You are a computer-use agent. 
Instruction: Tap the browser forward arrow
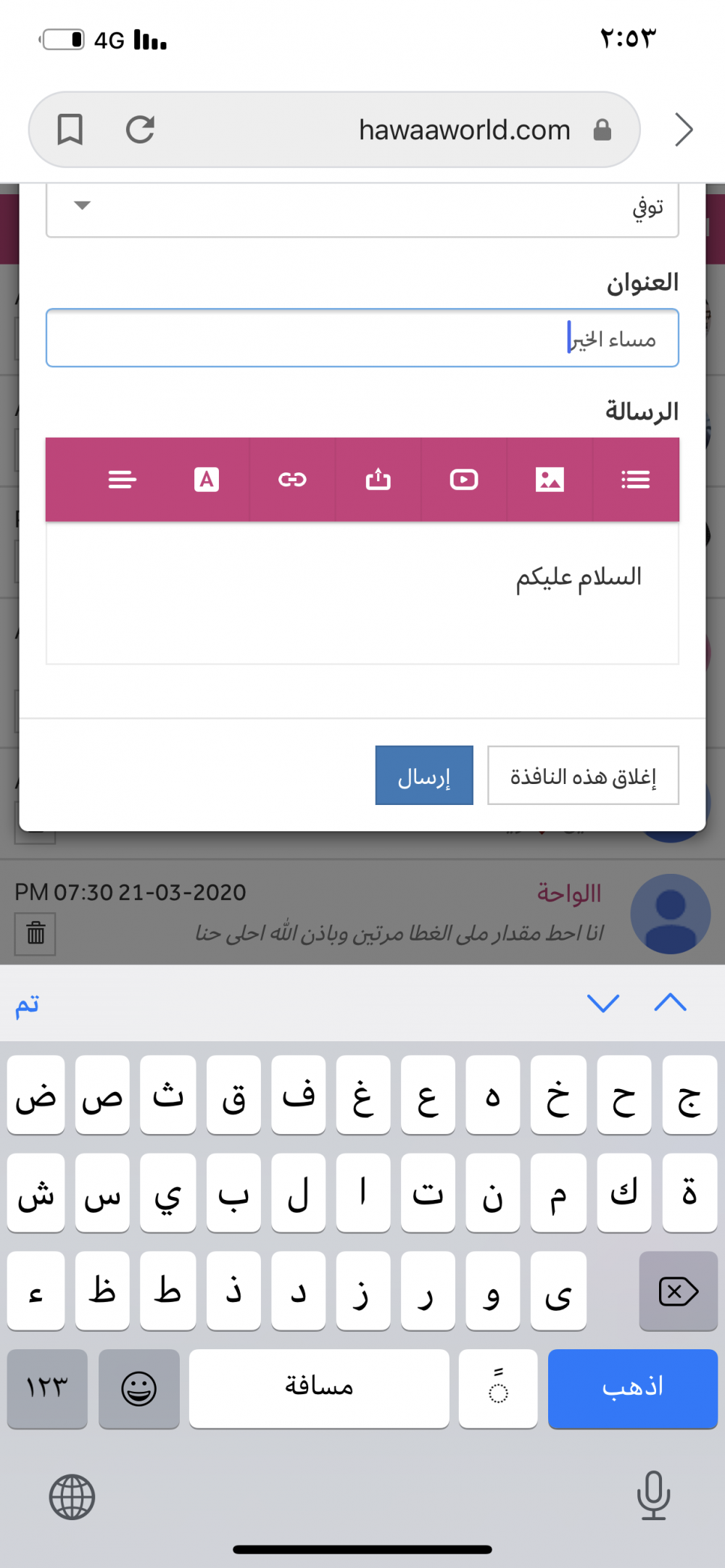[683, 130]
